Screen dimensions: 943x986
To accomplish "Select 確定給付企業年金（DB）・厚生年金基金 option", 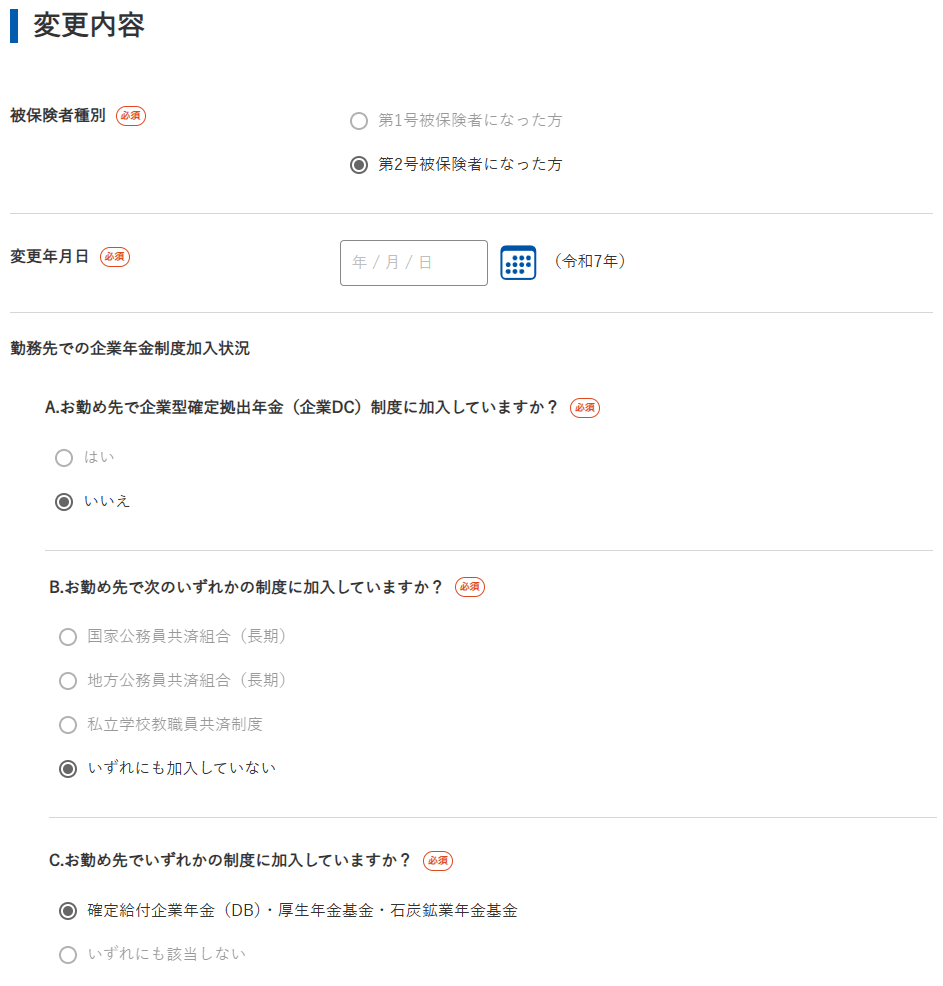I will coord(68,911).
